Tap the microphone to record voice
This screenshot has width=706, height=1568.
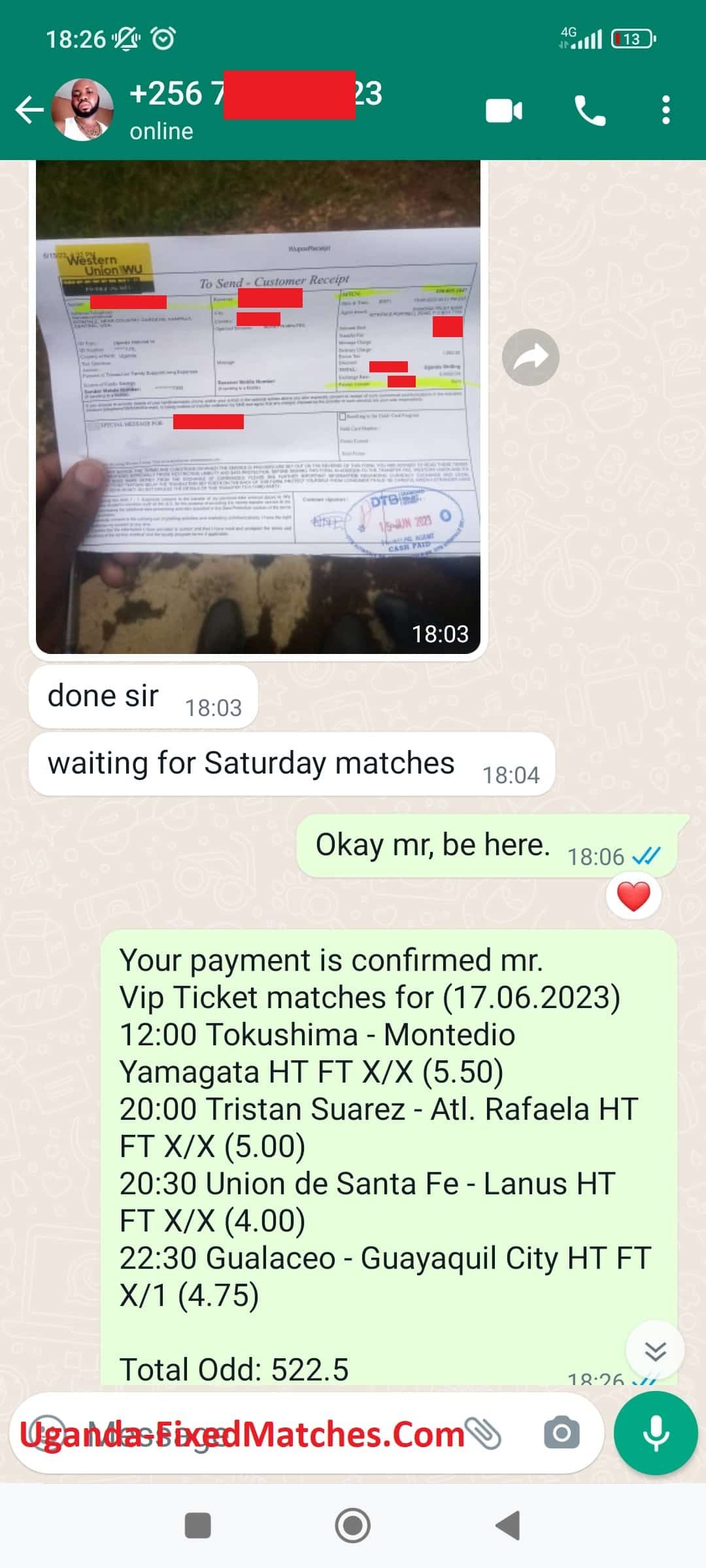[x=656, y=1434]
